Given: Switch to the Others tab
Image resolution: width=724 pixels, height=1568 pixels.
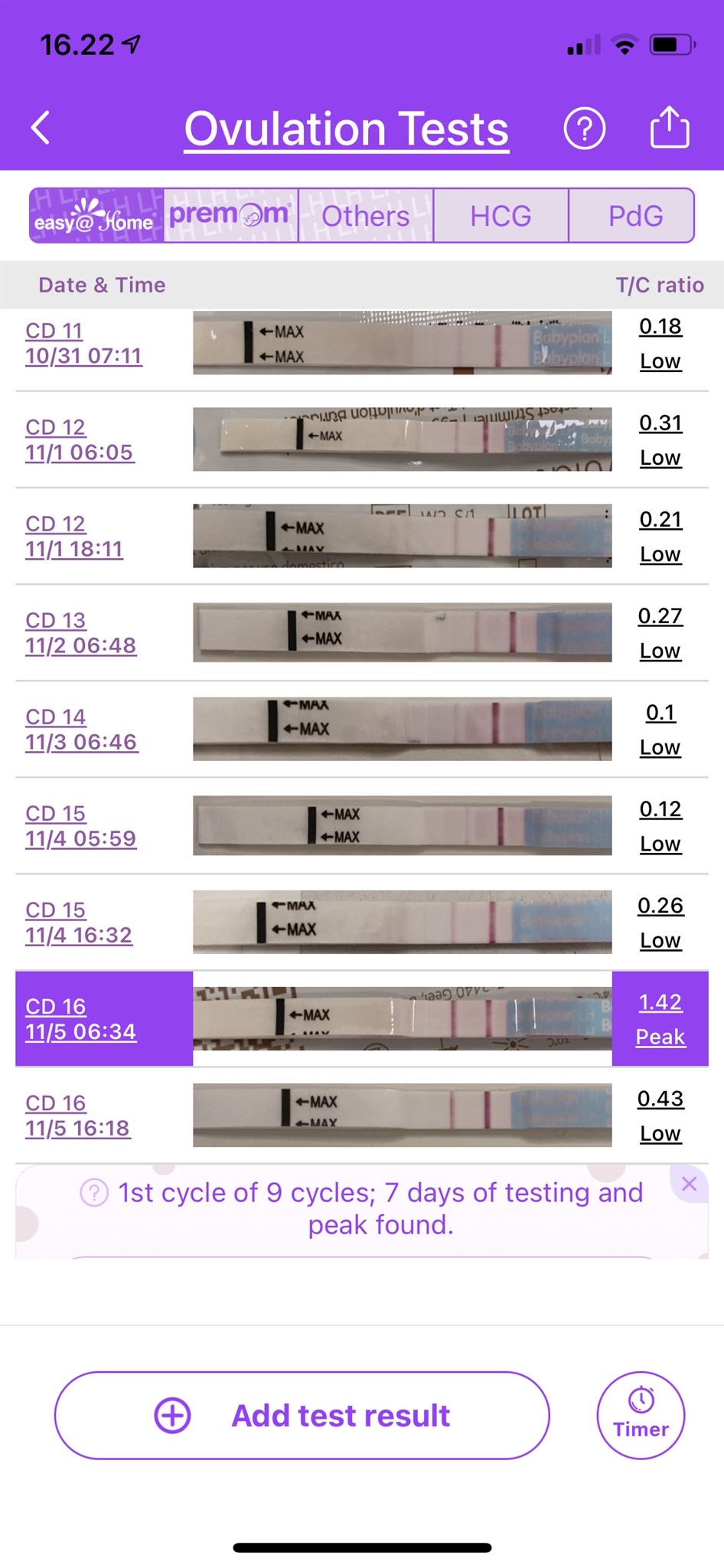Looking at the screenshot, I should pyautogui.click(x=365, y=216).
